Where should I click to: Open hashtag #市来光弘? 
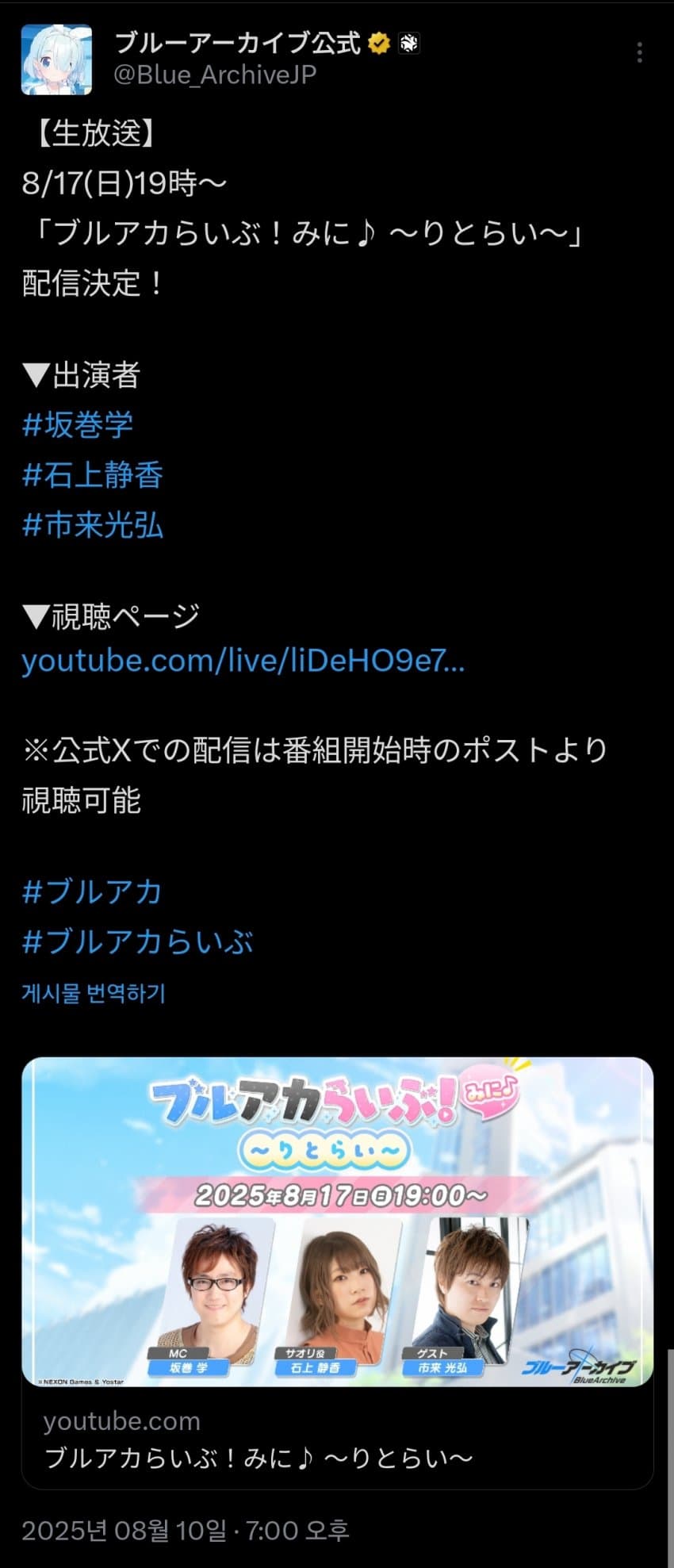coord(93,525)
